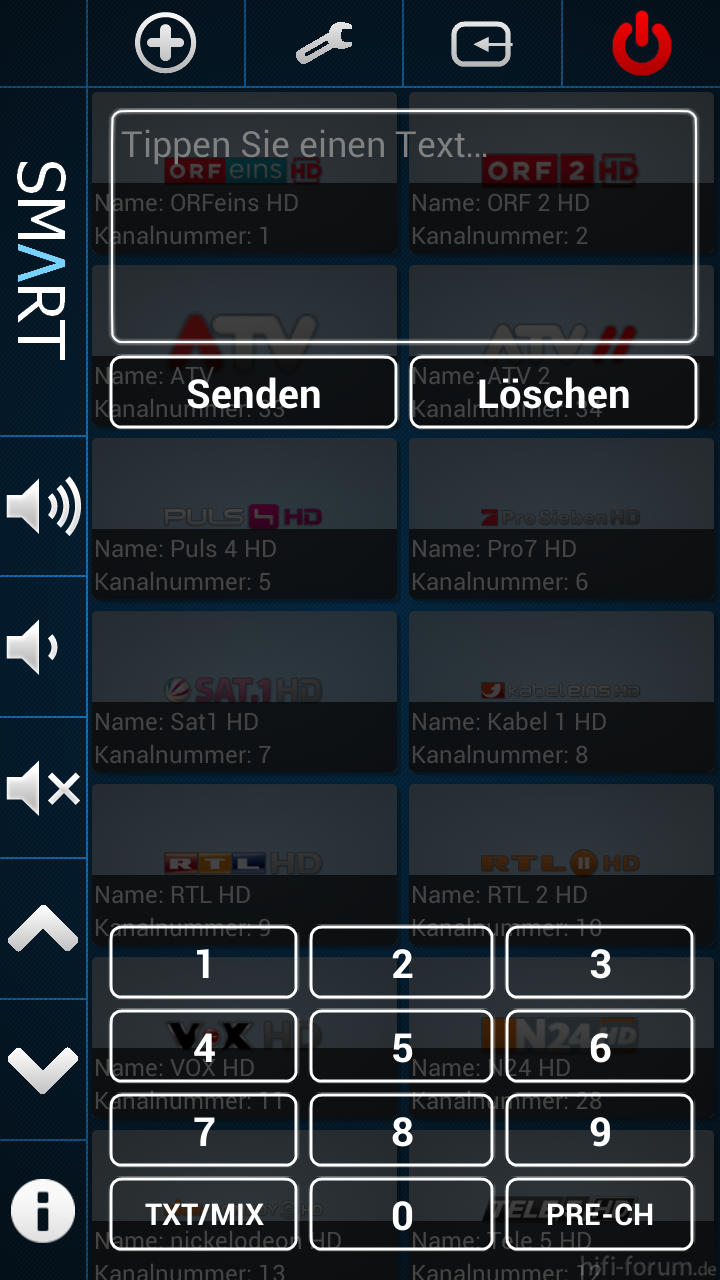Open the info icon

43,1211
